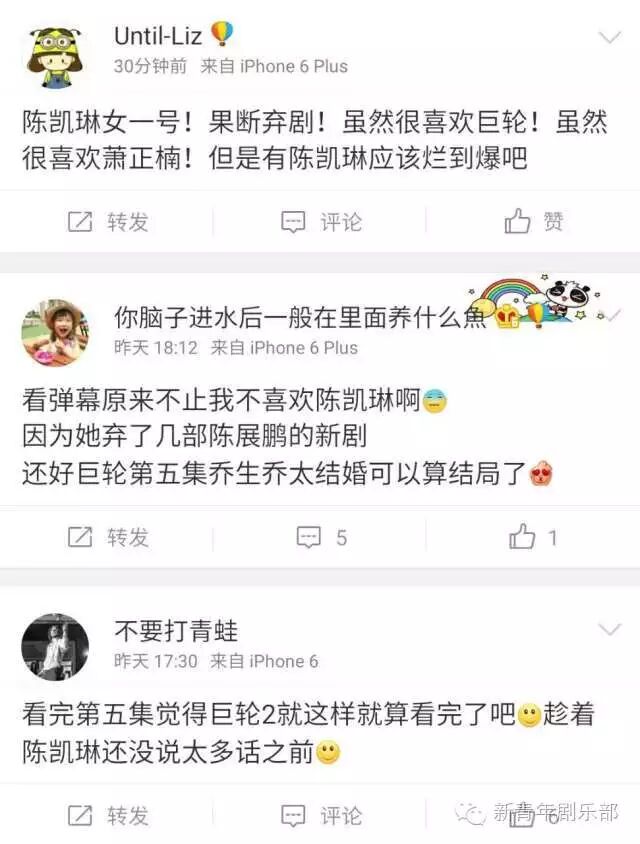Comment on Until-Liz's post

321,222
